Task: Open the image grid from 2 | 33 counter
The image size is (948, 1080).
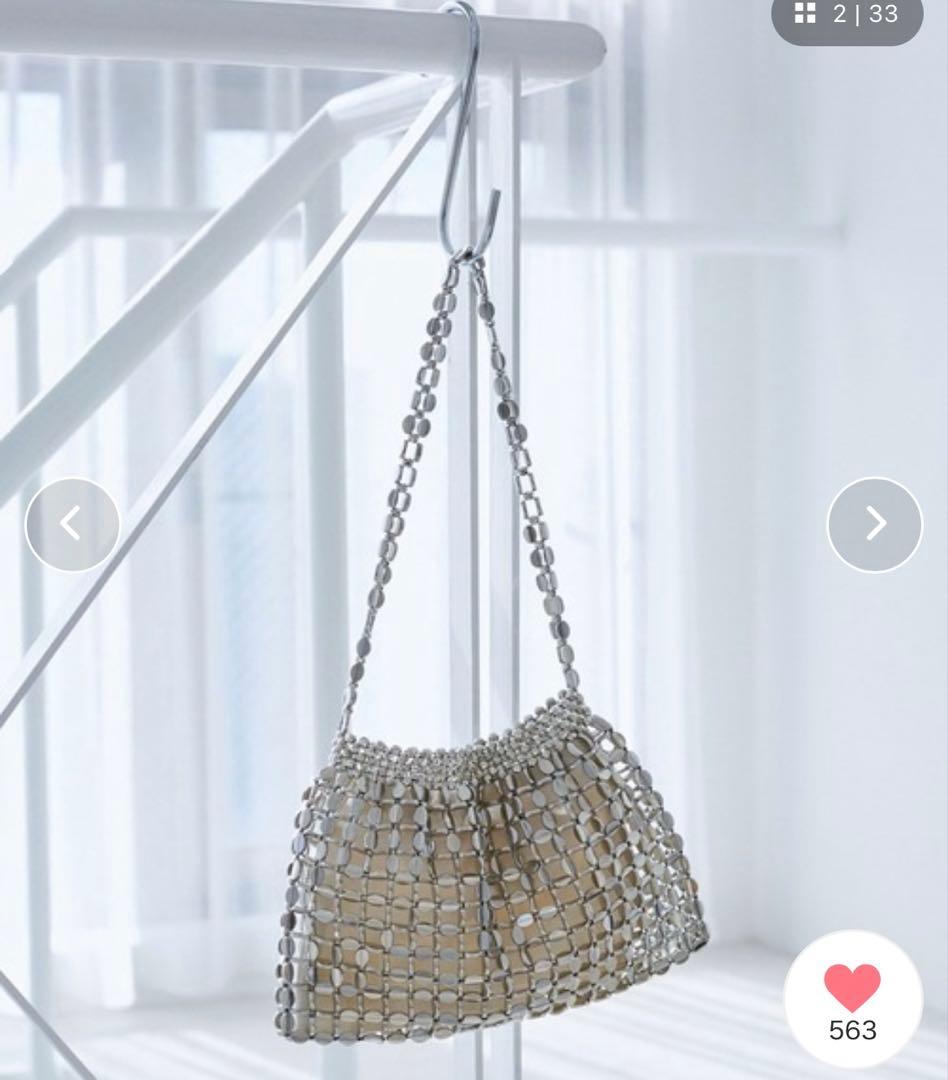Action: pyautogui.click(x=846, y=15)
